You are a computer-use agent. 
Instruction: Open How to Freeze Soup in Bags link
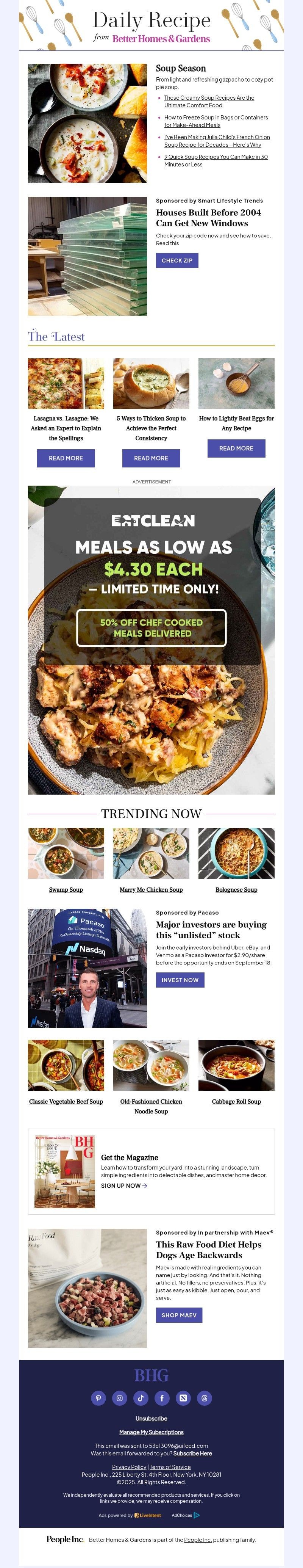click(x=216, y=121)
